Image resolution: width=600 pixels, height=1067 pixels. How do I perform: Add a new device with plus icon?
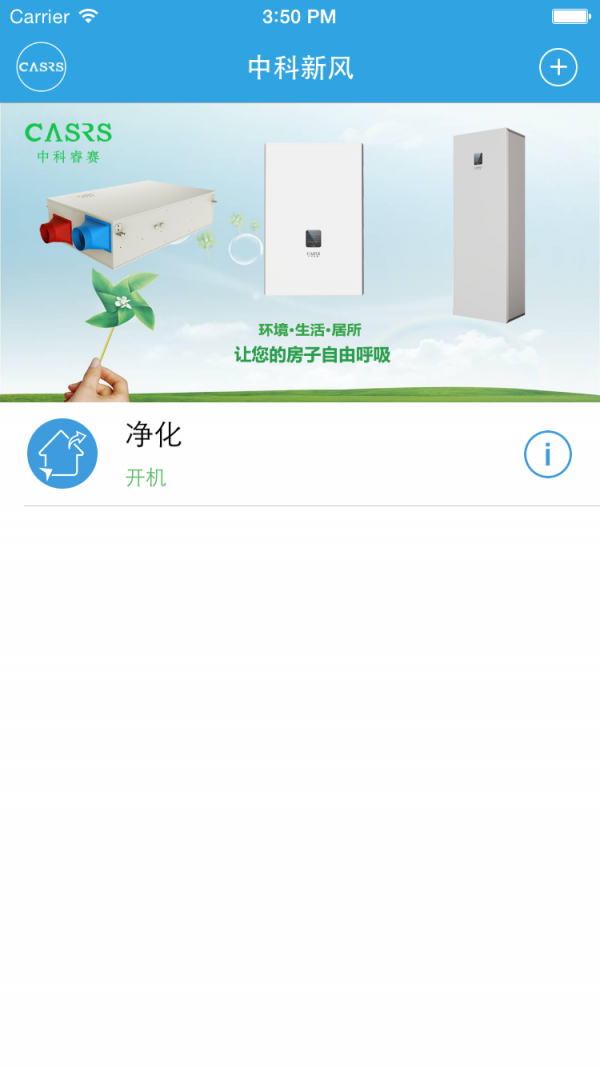pos(558,68)
